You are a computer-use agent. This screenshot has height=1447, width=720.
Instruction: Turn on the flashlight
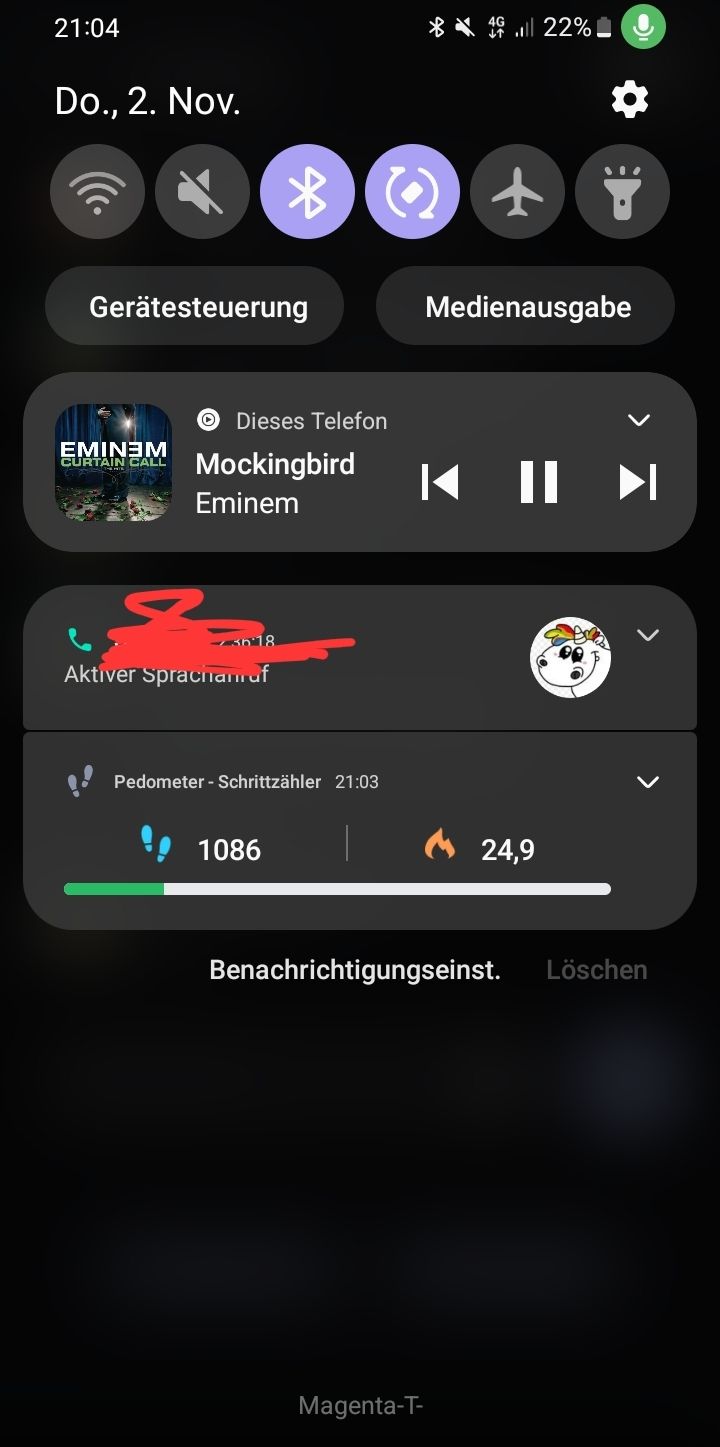tap(622, 192)
